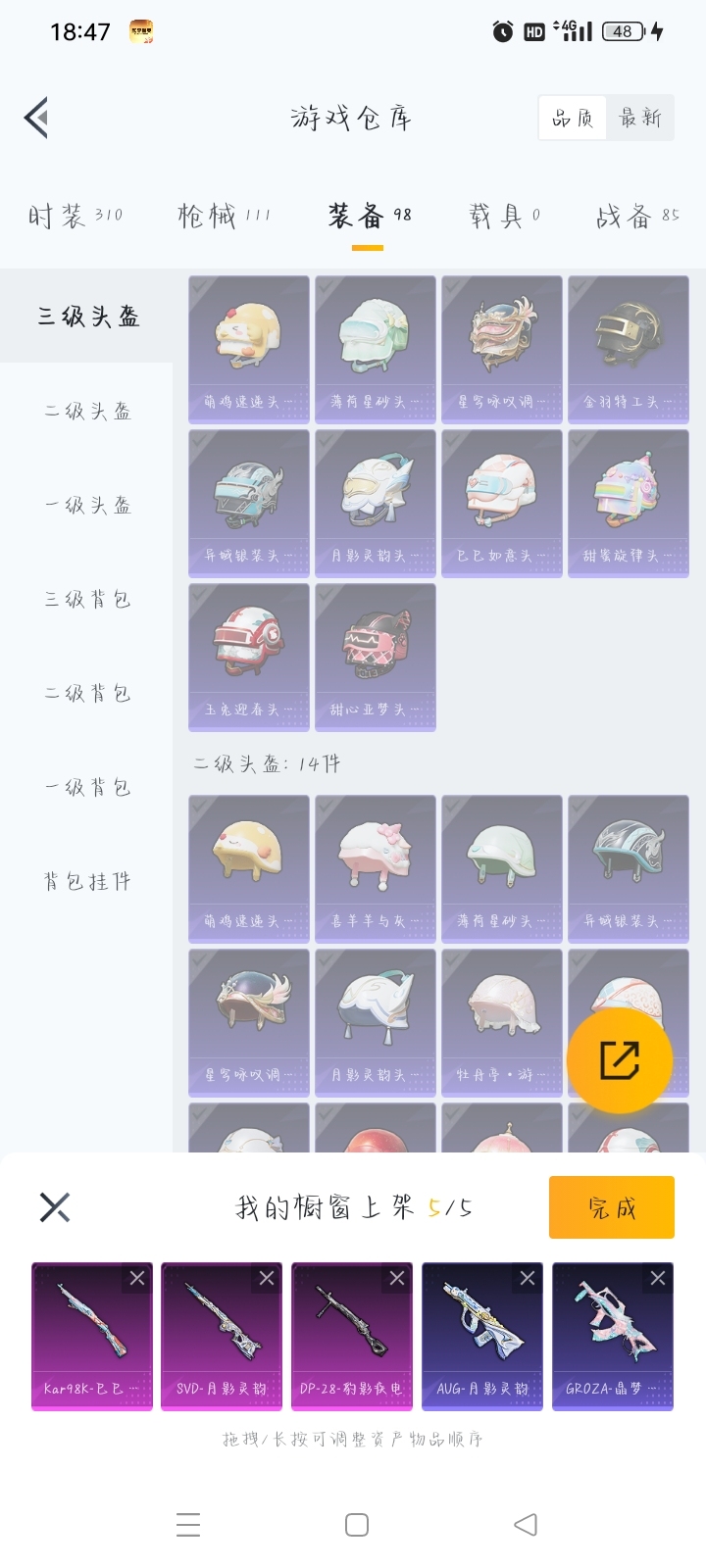Pick the 喜羊羊与灰 level-two helmet

(375, 868)
